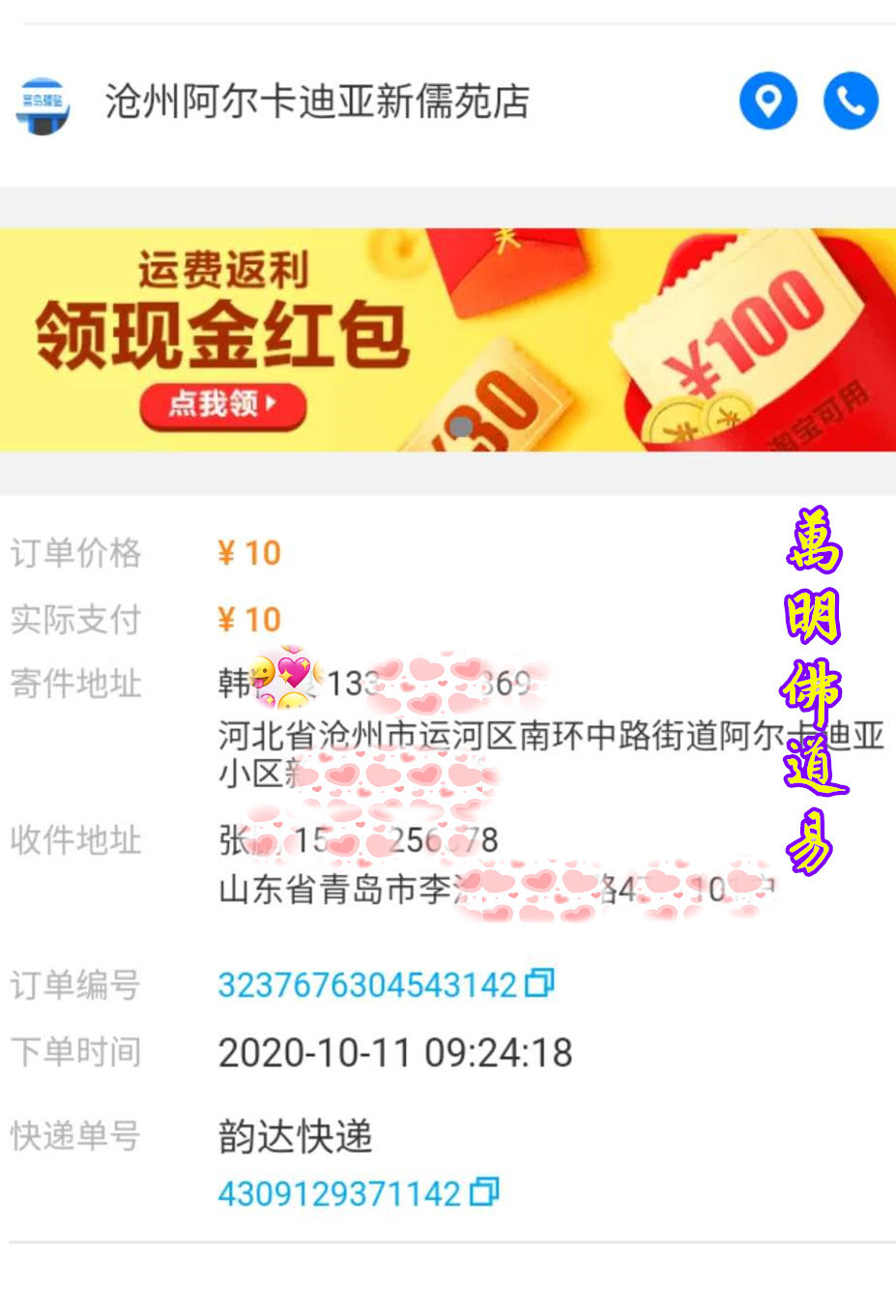This screenshot has width=896, height=1316.
Task: Call the store with the phone icon
Action: (851, 101)
